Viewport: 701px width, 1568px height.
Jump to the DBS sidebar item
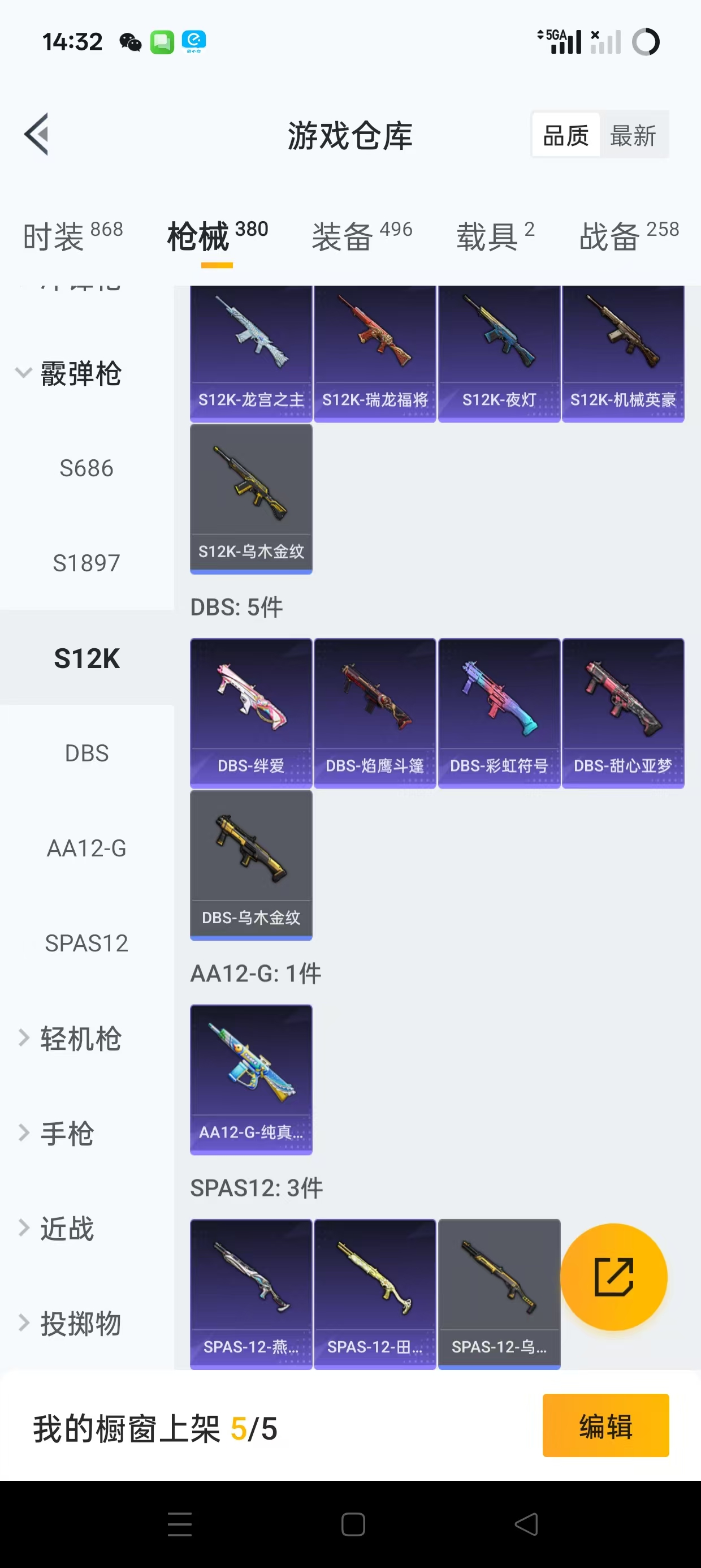(86, 753)
